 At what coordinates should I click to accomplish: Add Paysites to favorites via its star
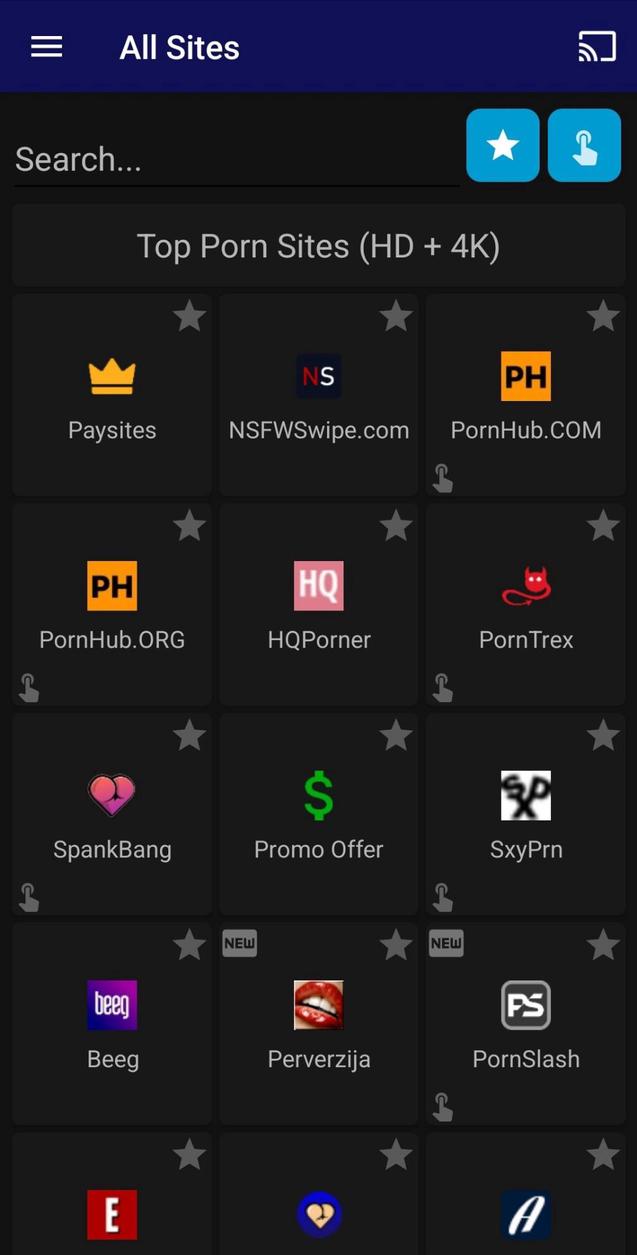(189, 316)
